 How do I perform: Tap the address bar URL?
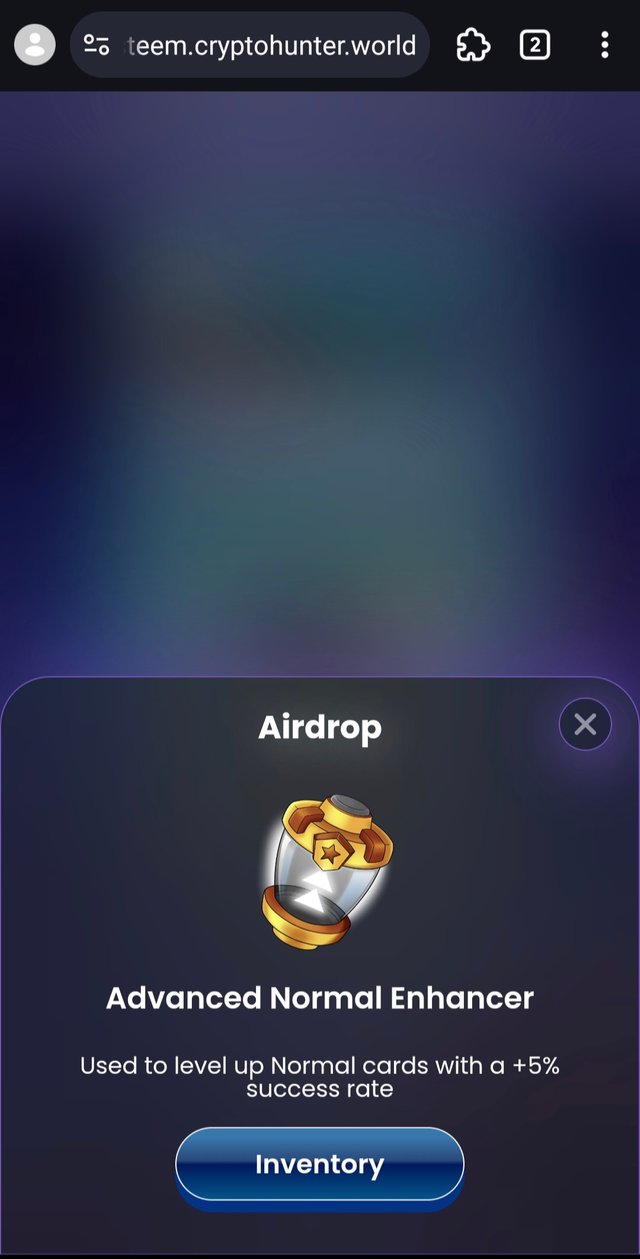tap(270, 45)
